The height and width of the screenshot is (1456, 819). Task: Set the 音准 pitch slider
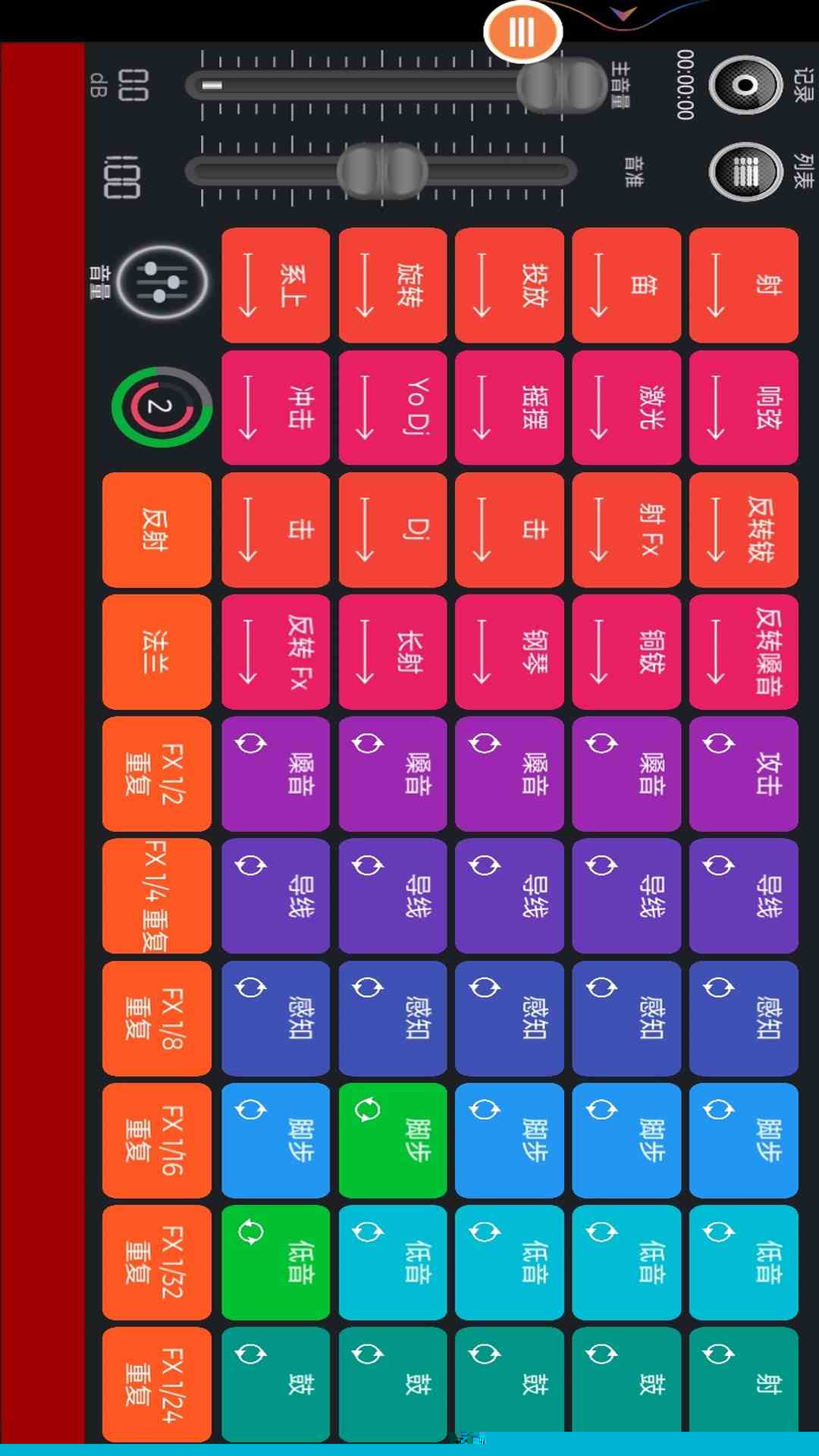click(382, 171)
